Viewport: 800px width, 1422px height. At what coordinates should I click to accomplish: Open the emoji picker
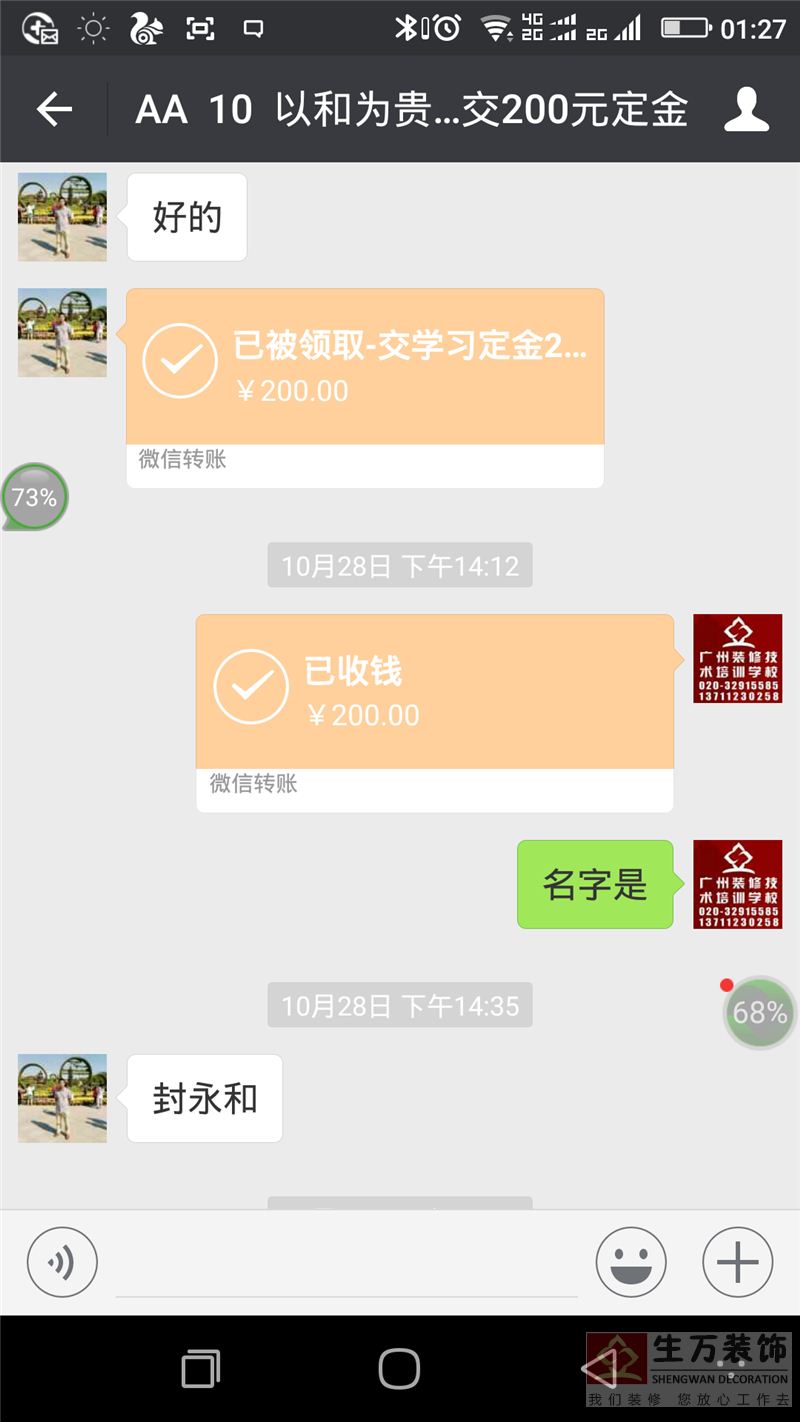[631, 1262]
